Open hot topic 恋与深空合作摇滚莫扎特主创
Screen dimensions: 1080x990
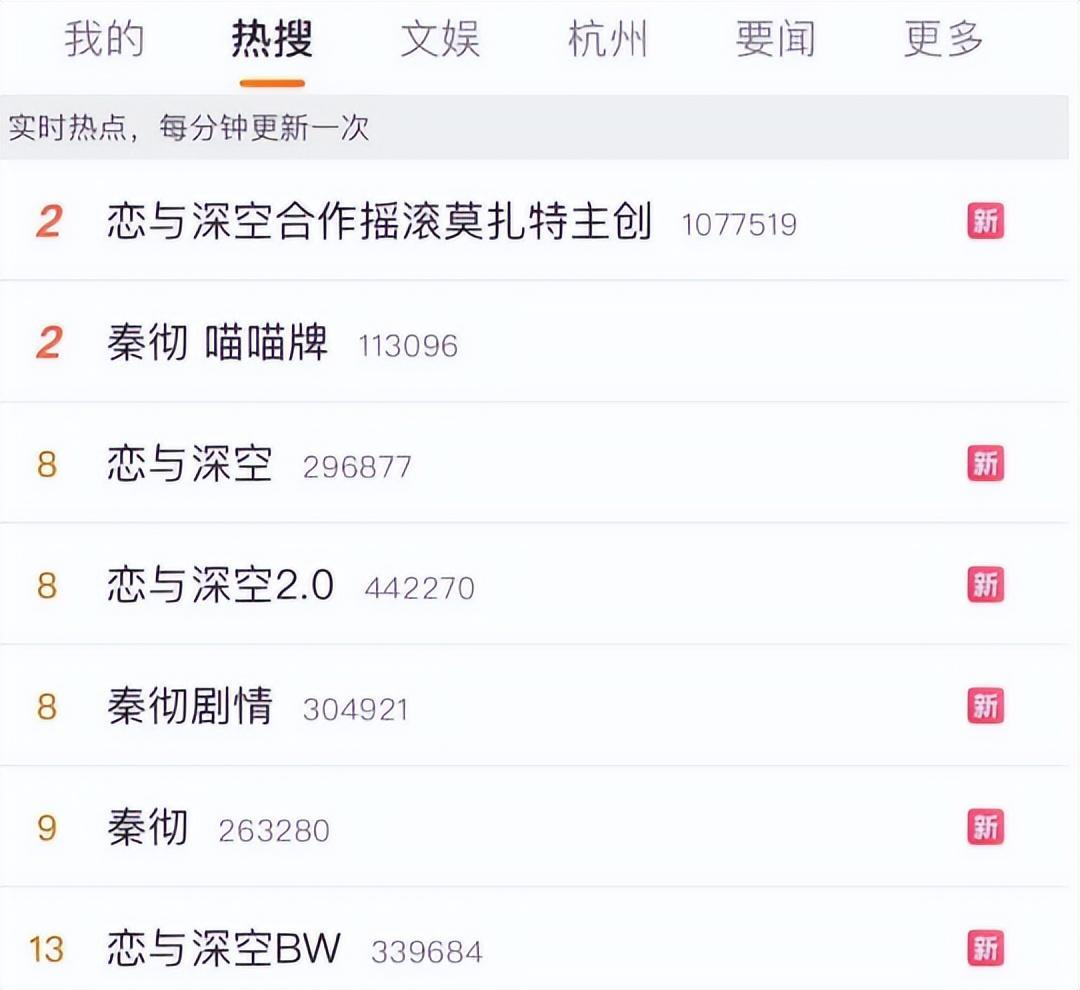tap(380, 221)
